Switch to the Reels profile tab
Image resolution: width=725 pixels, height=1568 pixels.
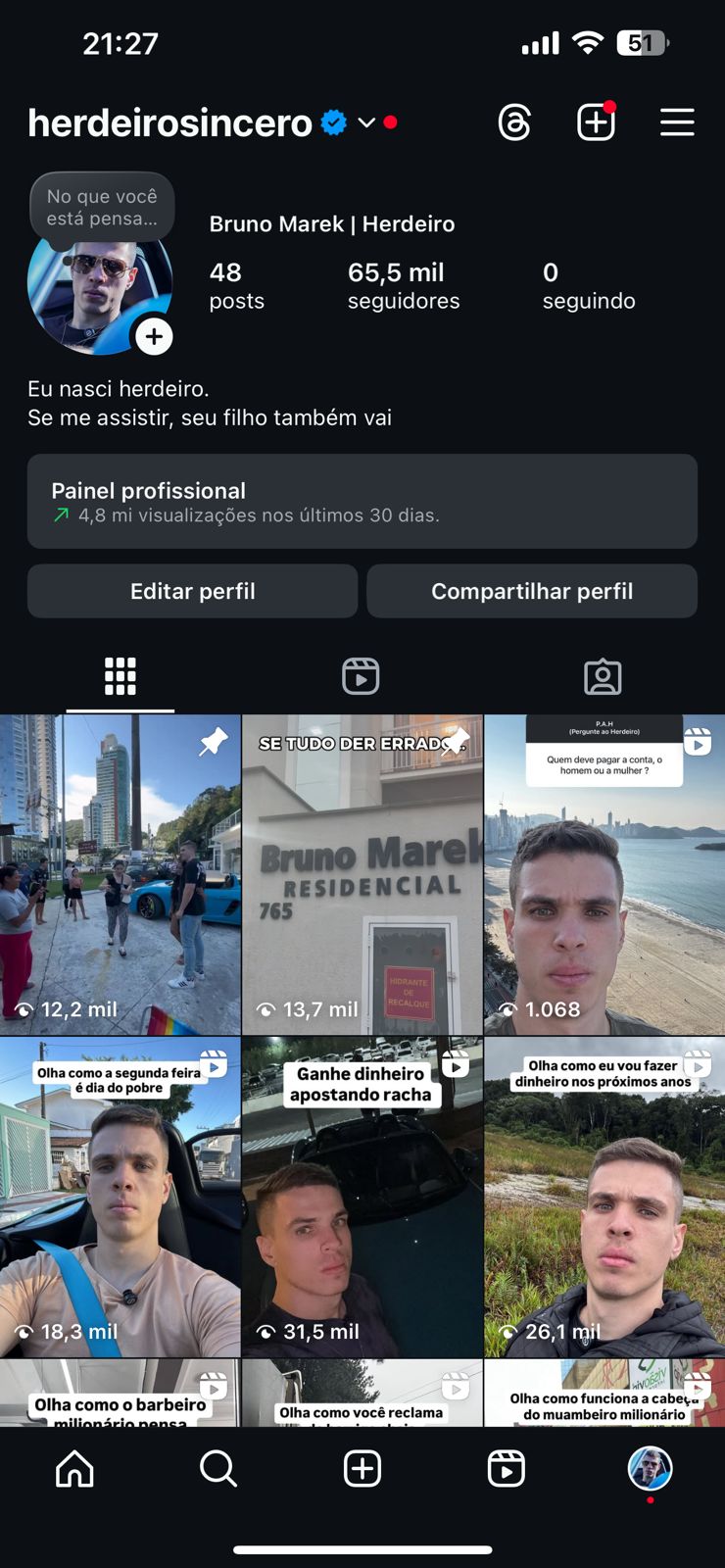tap(361, 676)
